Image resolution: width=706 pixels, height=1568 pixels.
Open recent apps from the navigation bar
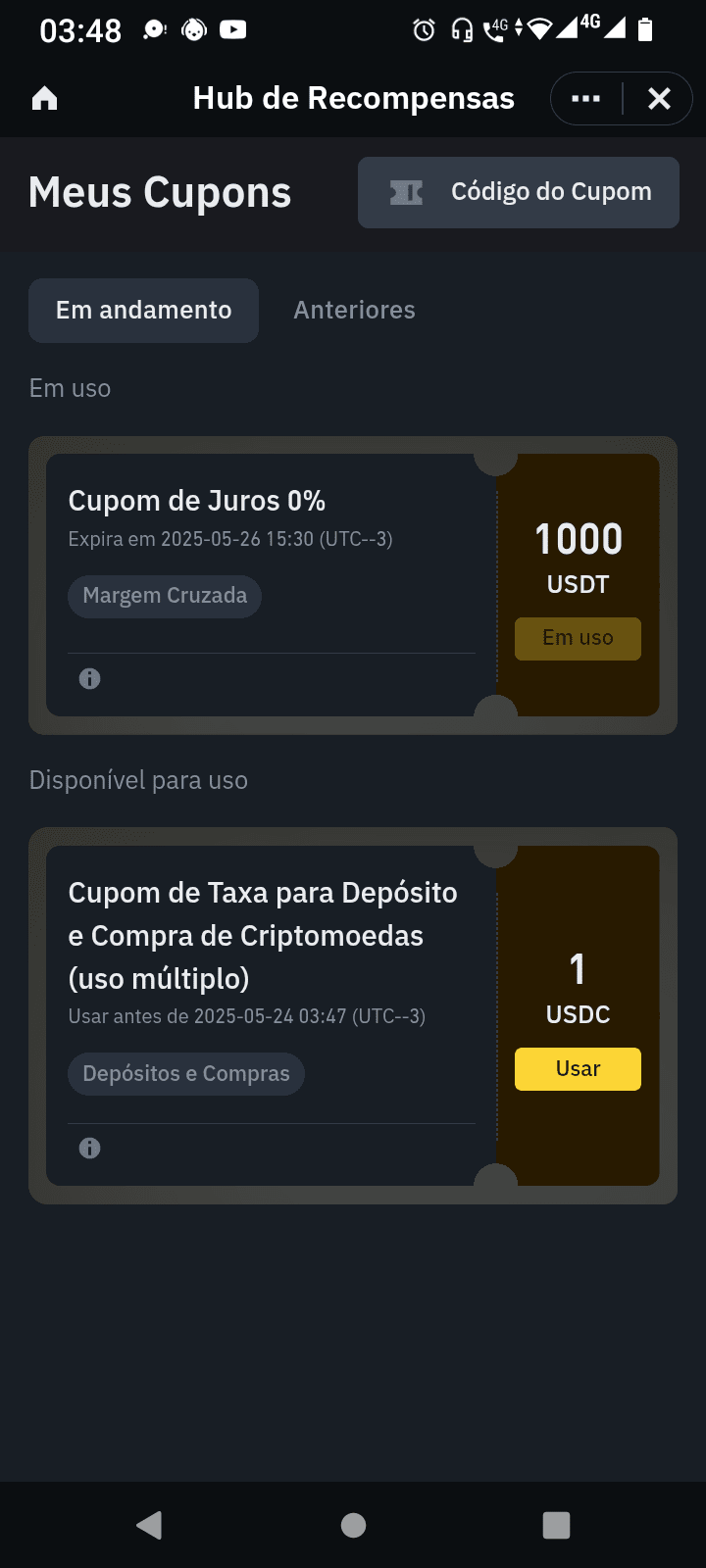(556, 1525)
